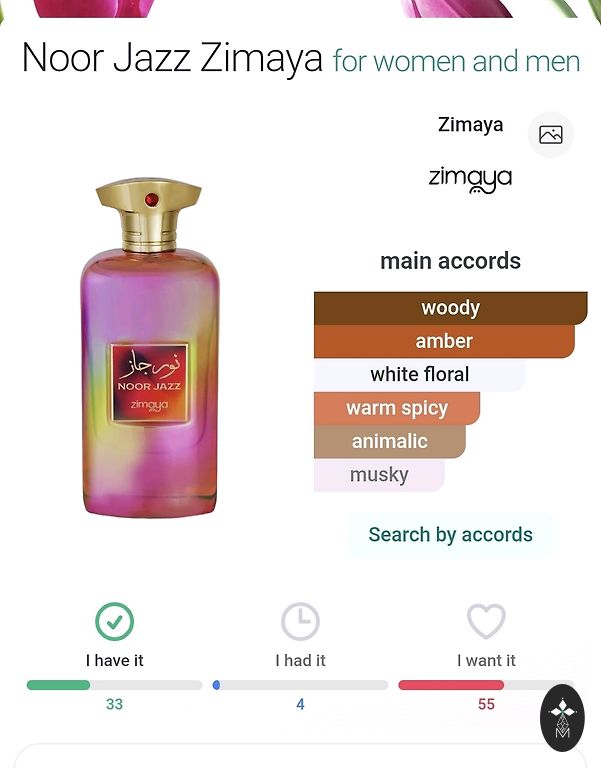Open the Noor Jazz bottle image
Viewport: 601px width, 768px height.
tap(150, 350)
